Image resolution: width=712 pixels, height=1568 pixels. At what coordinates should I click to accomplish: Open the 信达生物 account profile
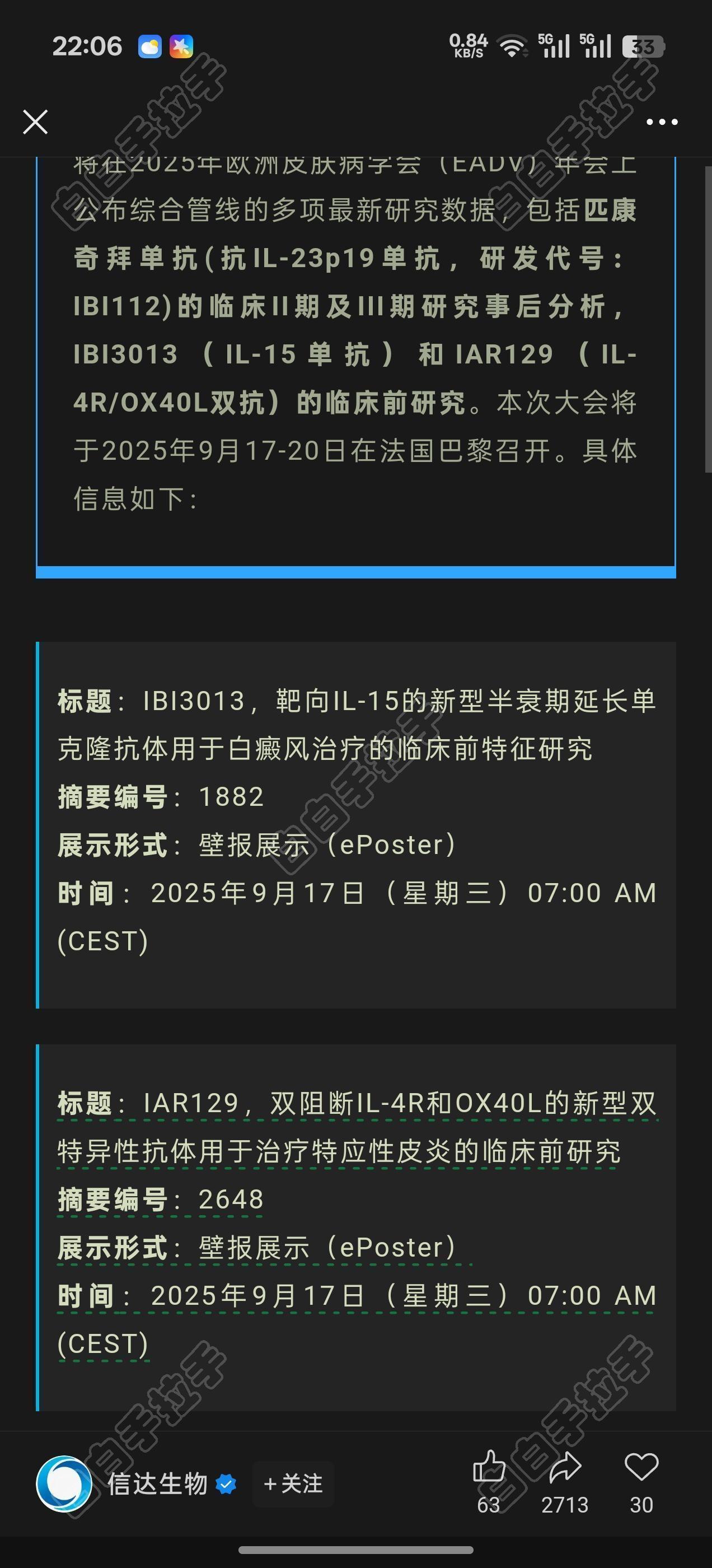click(x=64, y=1483)
